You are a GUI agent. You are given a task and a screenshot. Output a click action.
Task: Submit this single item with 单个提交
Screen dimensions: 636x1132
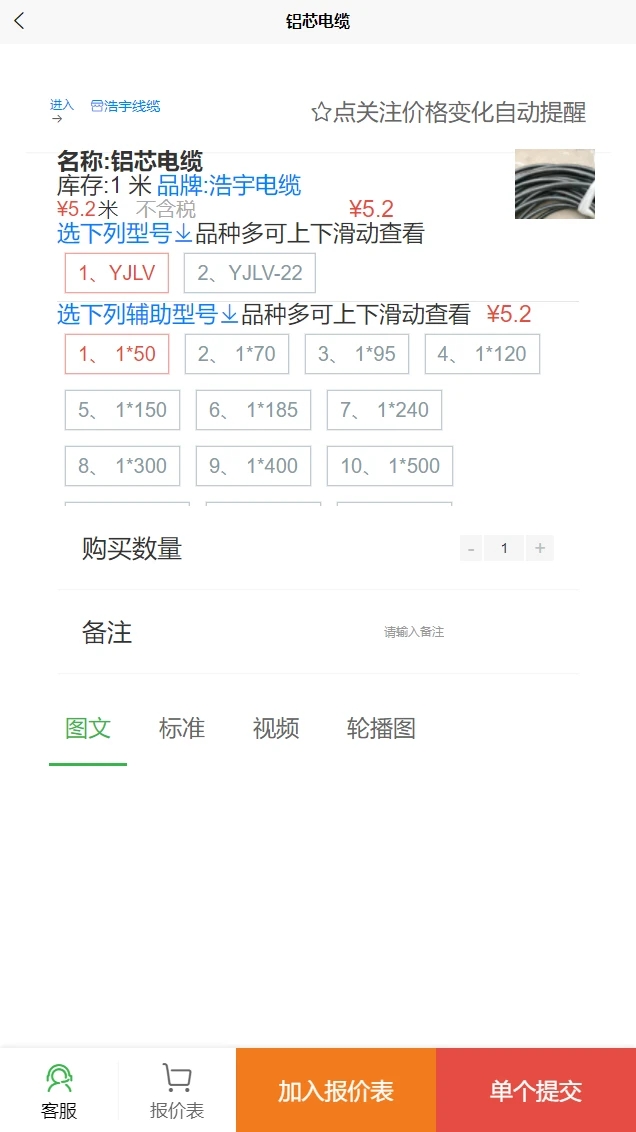(536, 1090)
